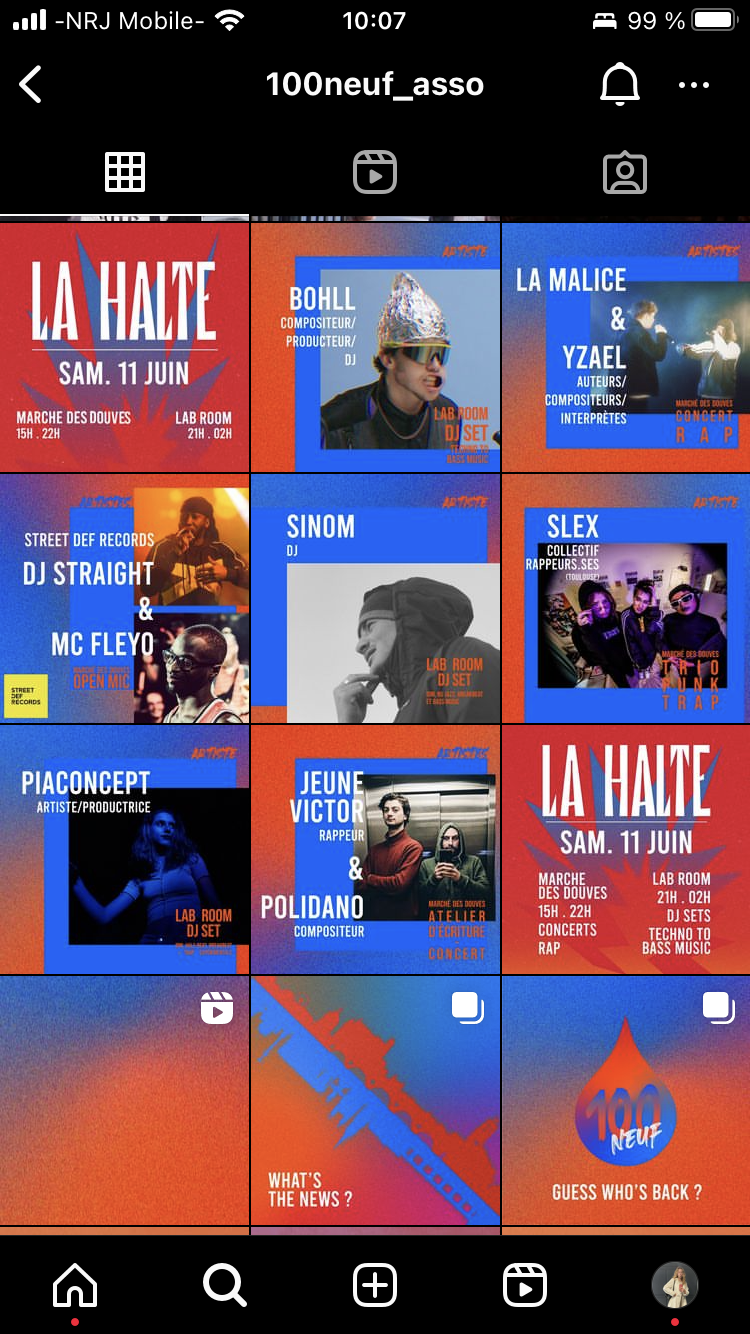This screenshot has height=1334, width=750.
Task: Open the three-dot overflow menu
Action: (x=693, y=85)
